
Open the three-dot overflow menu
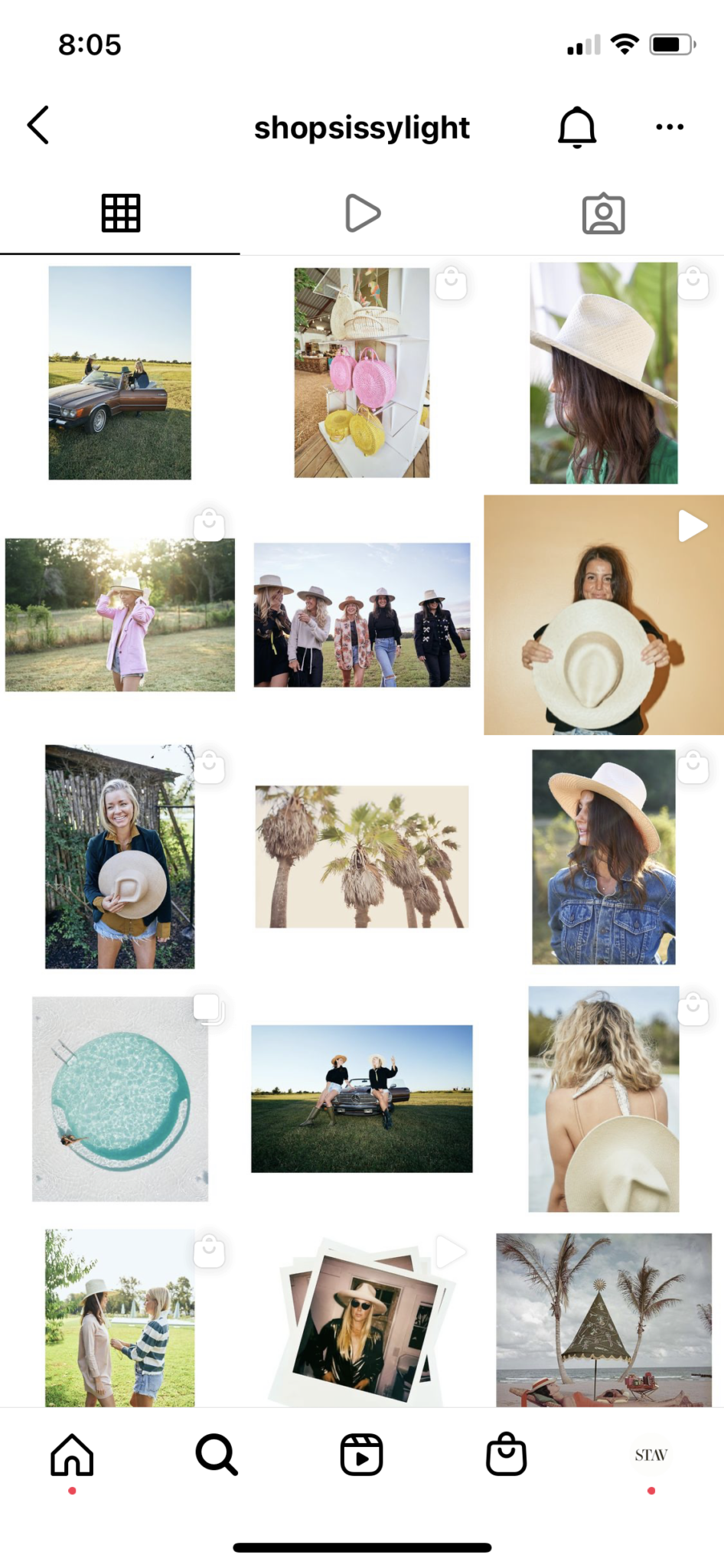(670, 127)
